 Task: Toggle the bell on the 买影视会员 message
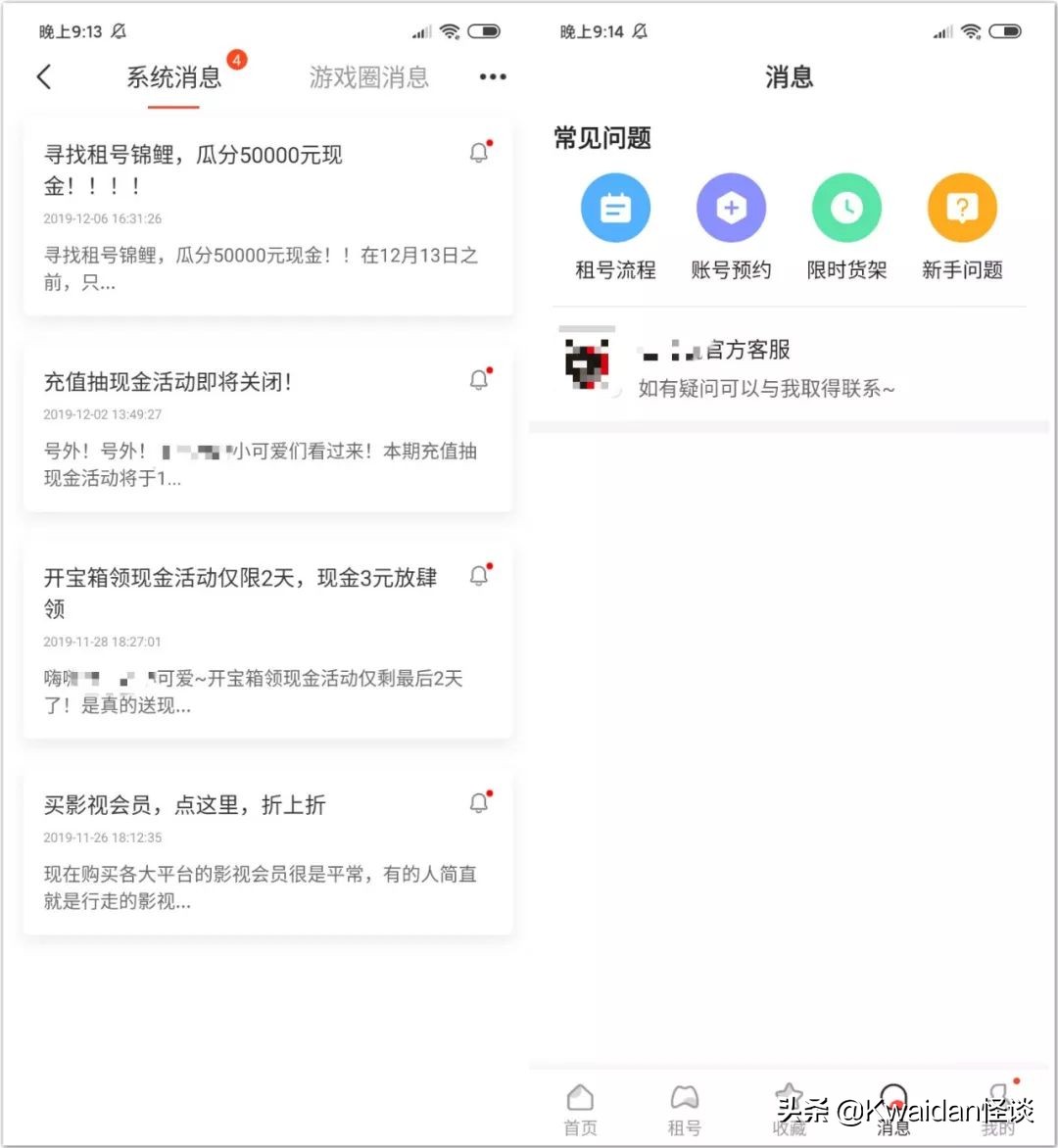coord(479,801)
